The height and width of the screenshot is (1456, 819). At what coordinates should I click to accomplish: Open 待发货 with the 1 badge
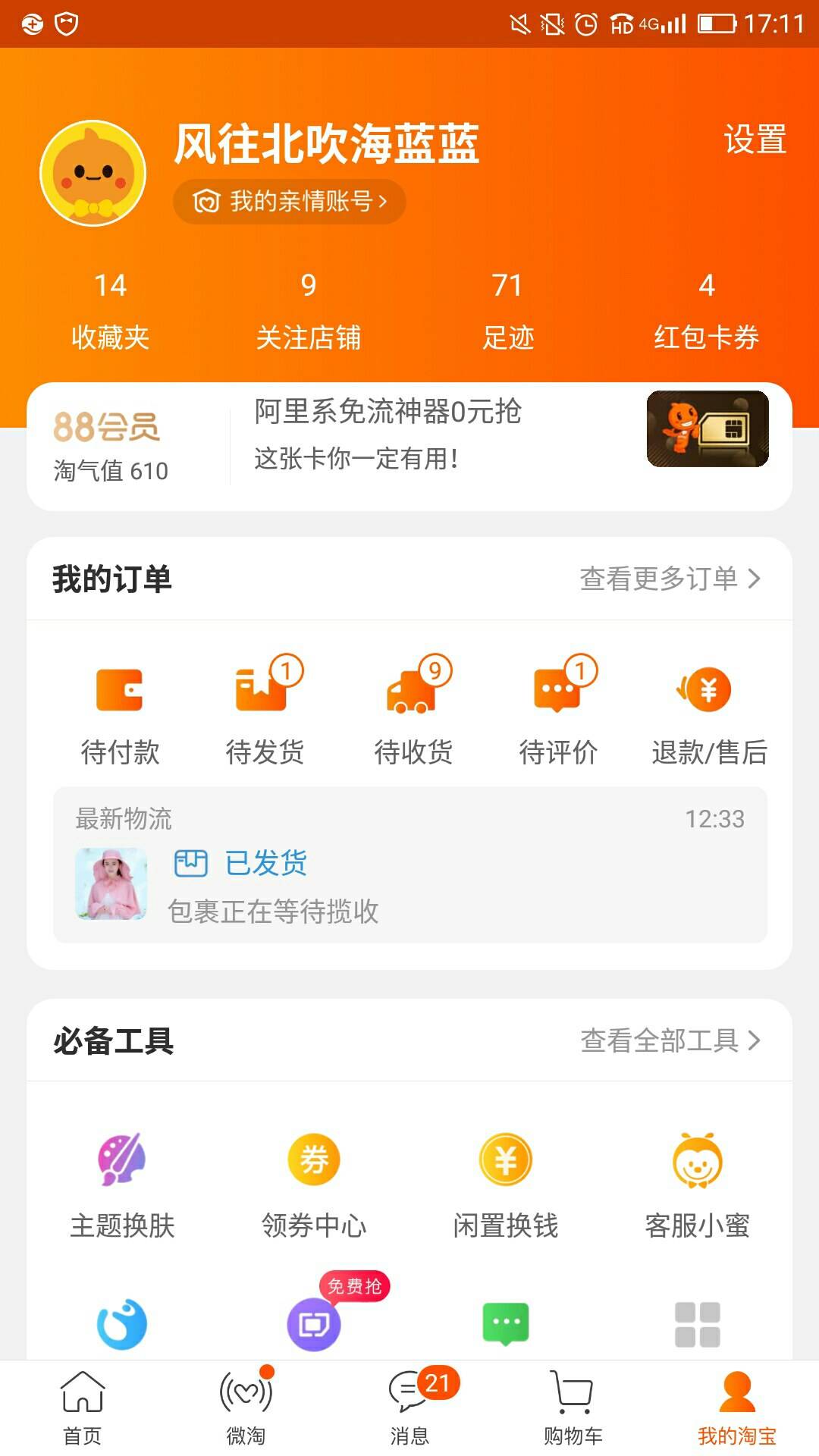[x=265, y=705]
